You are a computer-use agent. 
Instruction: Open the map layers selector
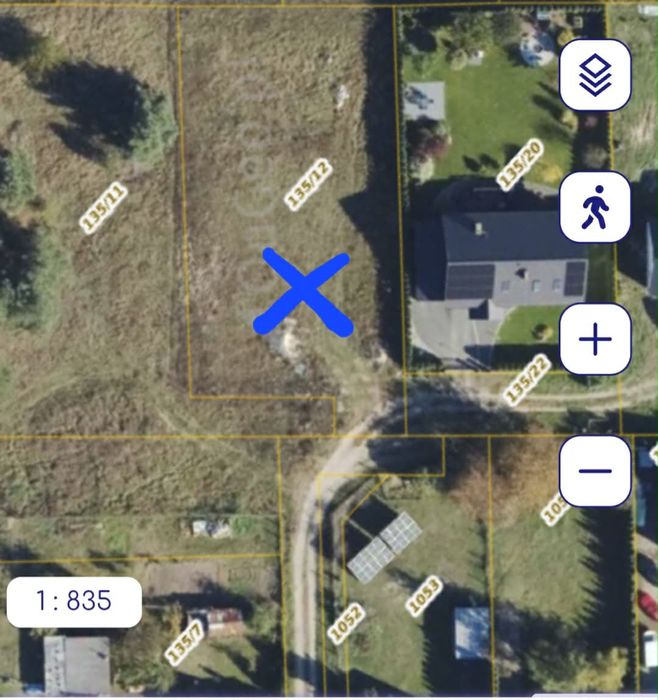click(595, 74)
